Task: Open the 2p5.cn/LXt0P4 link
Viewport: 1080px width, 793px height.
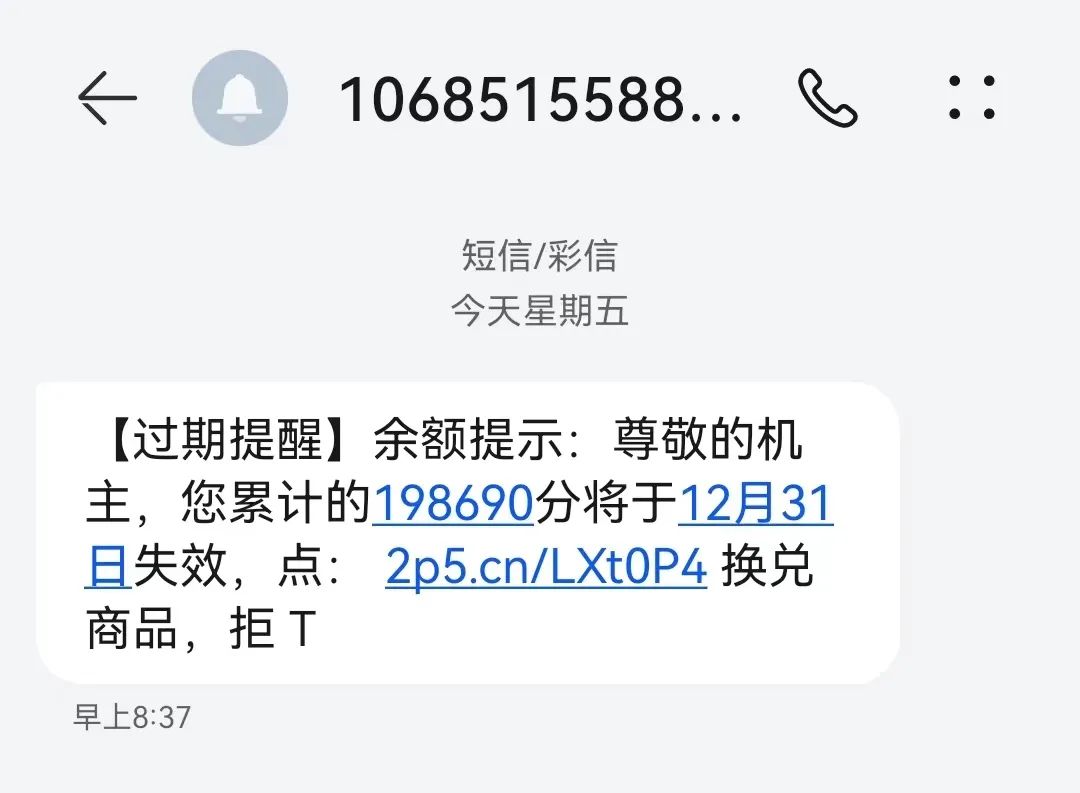Action: click(546, 569)
